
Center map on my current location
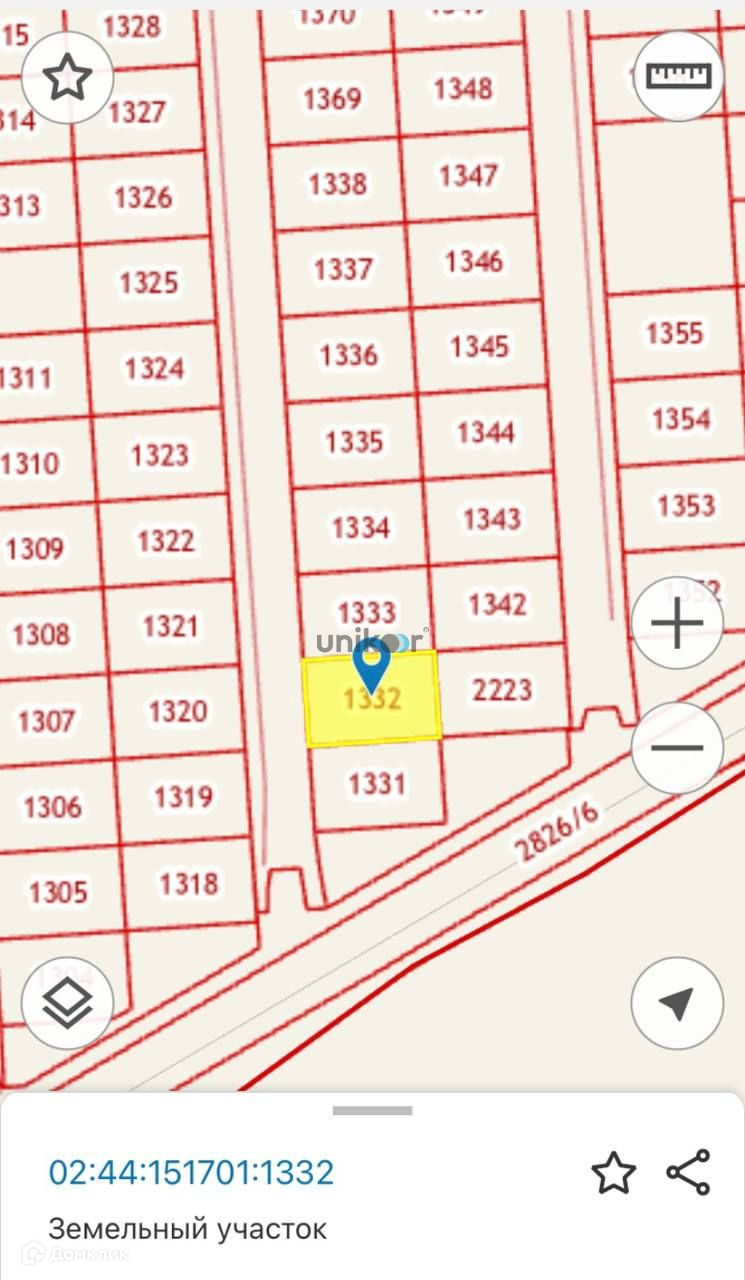(677, 1003)
